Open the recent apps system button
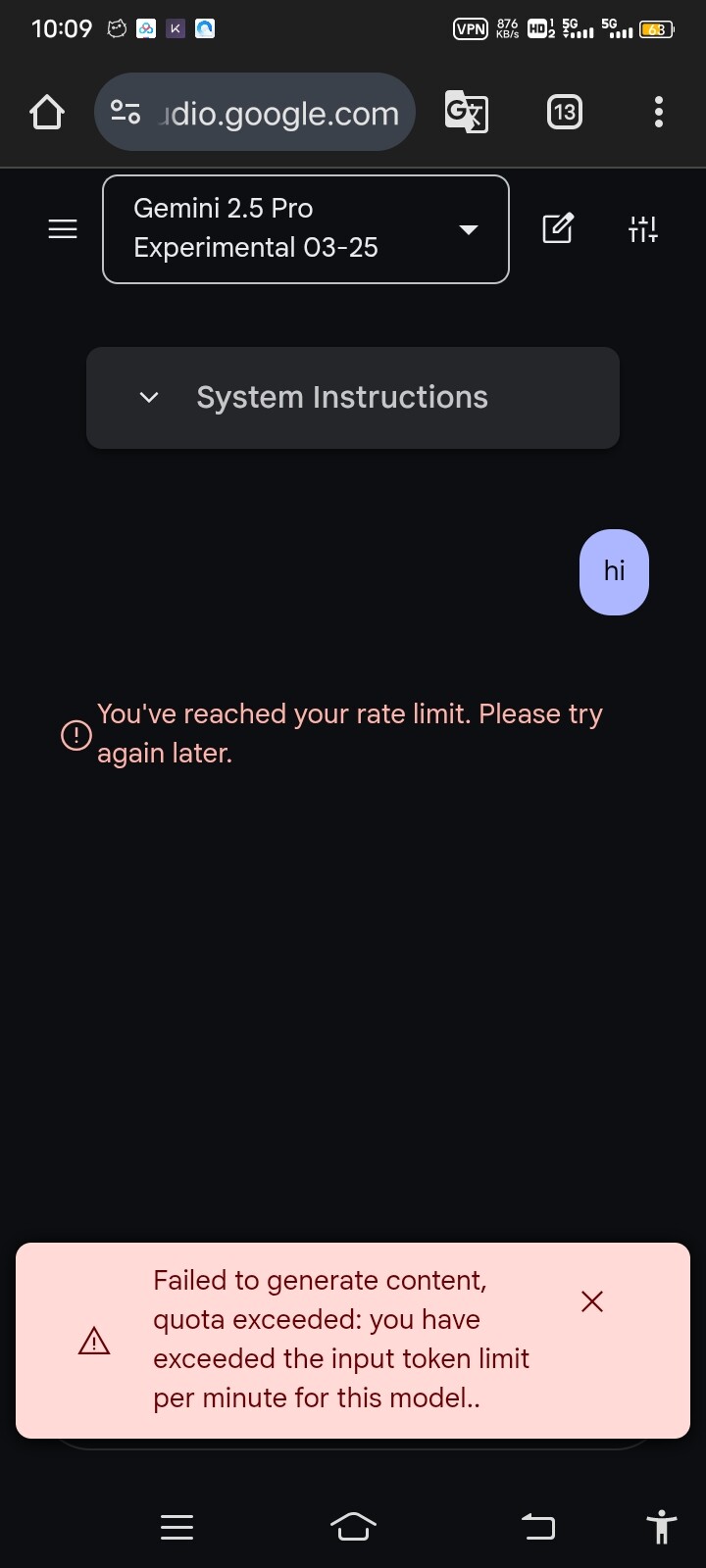 point(176,1527)
